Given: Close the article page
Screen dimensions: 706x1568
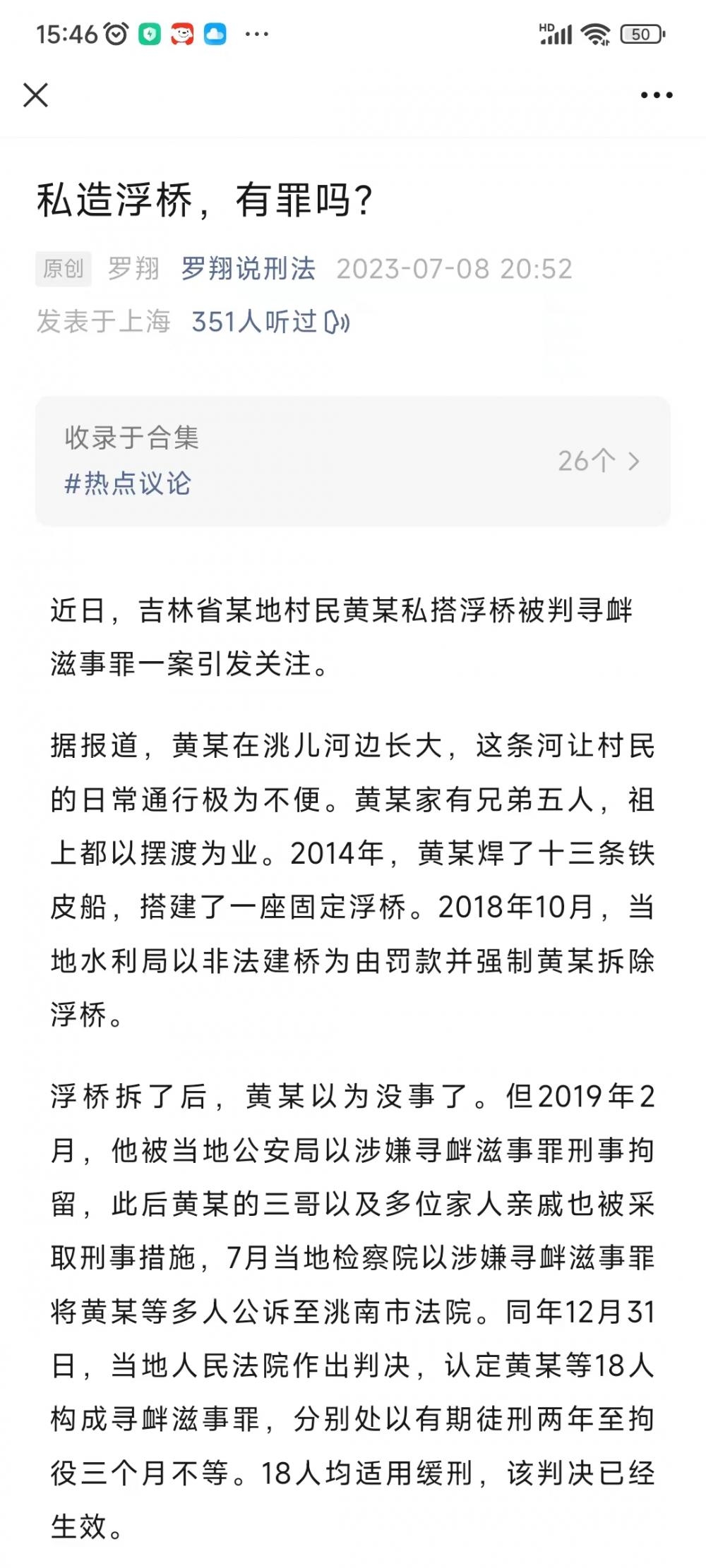Looking at the screenshot, I should point(35,95).
